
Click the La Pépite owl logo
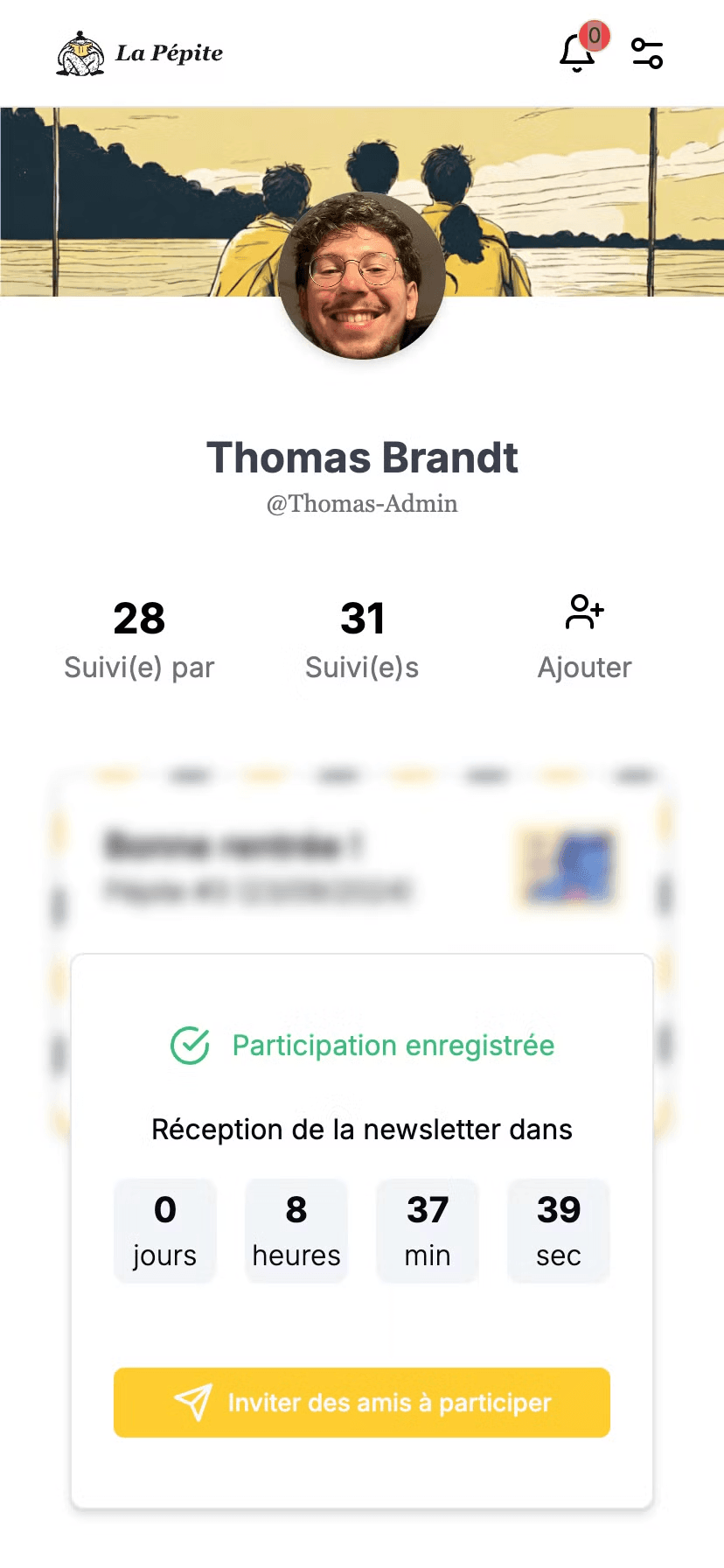(80, 52)
